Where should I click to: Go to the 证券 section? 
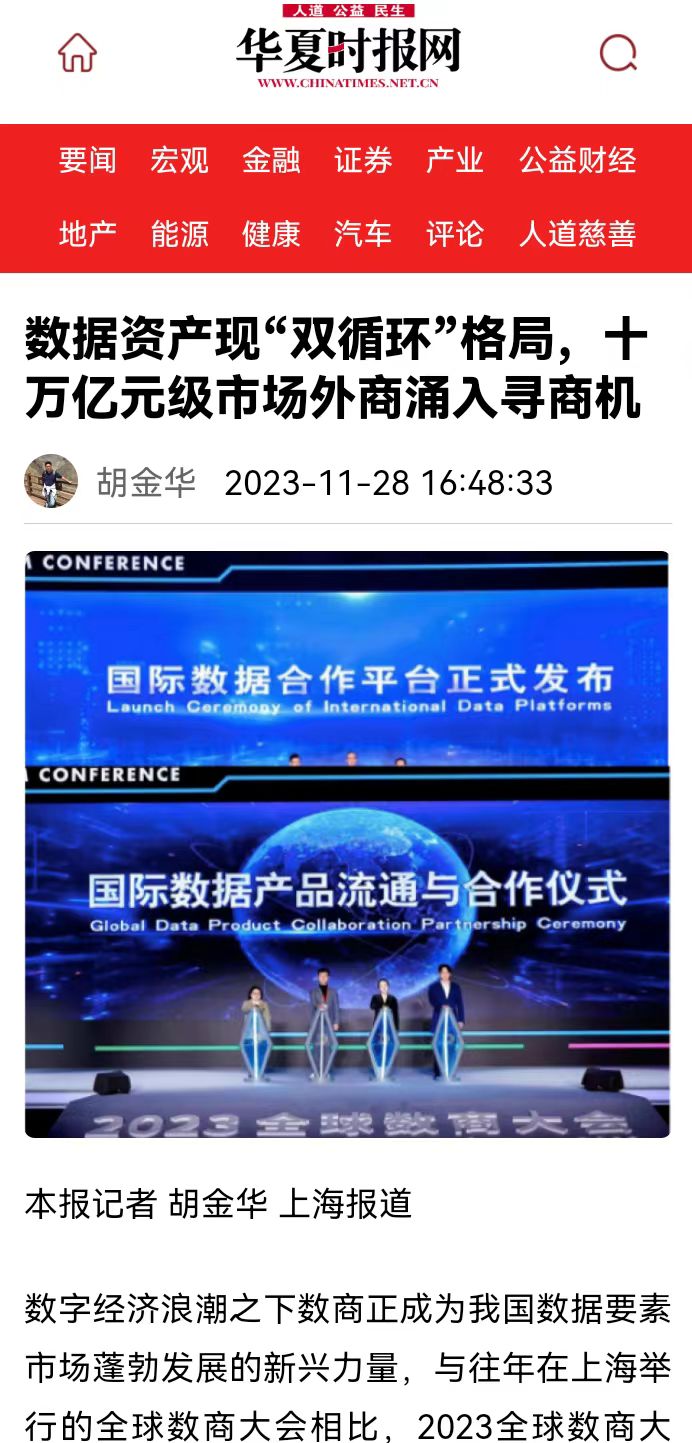[363, 160]
